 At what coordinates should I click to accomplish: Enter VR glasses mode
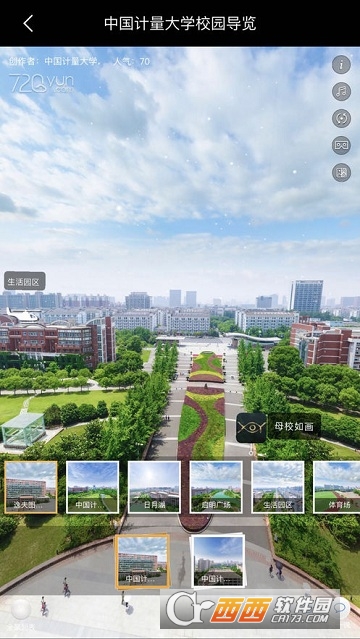click(x=341, y=145)
